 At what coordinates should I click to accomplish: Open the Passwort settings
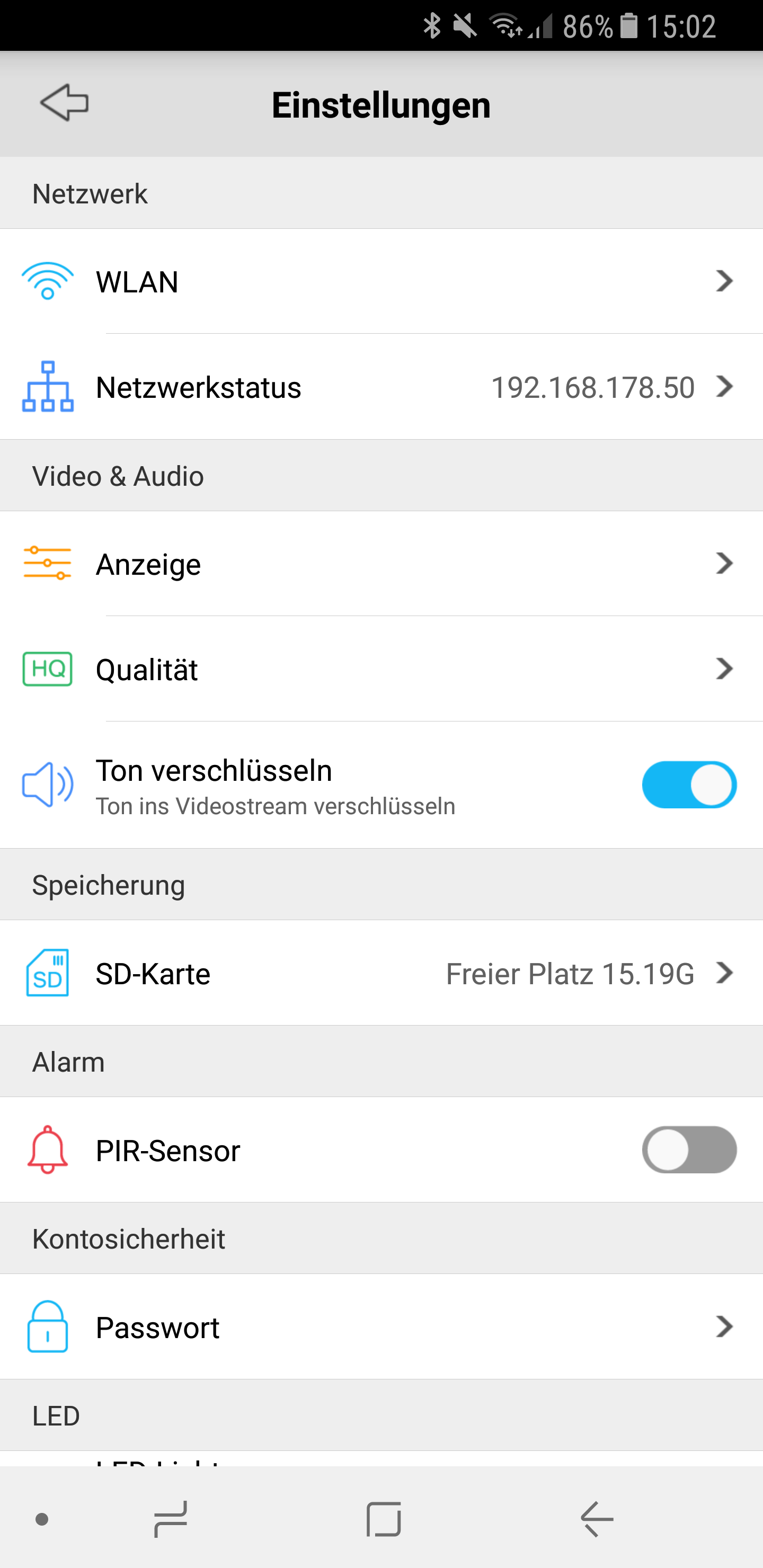[x=381, y=1327]
